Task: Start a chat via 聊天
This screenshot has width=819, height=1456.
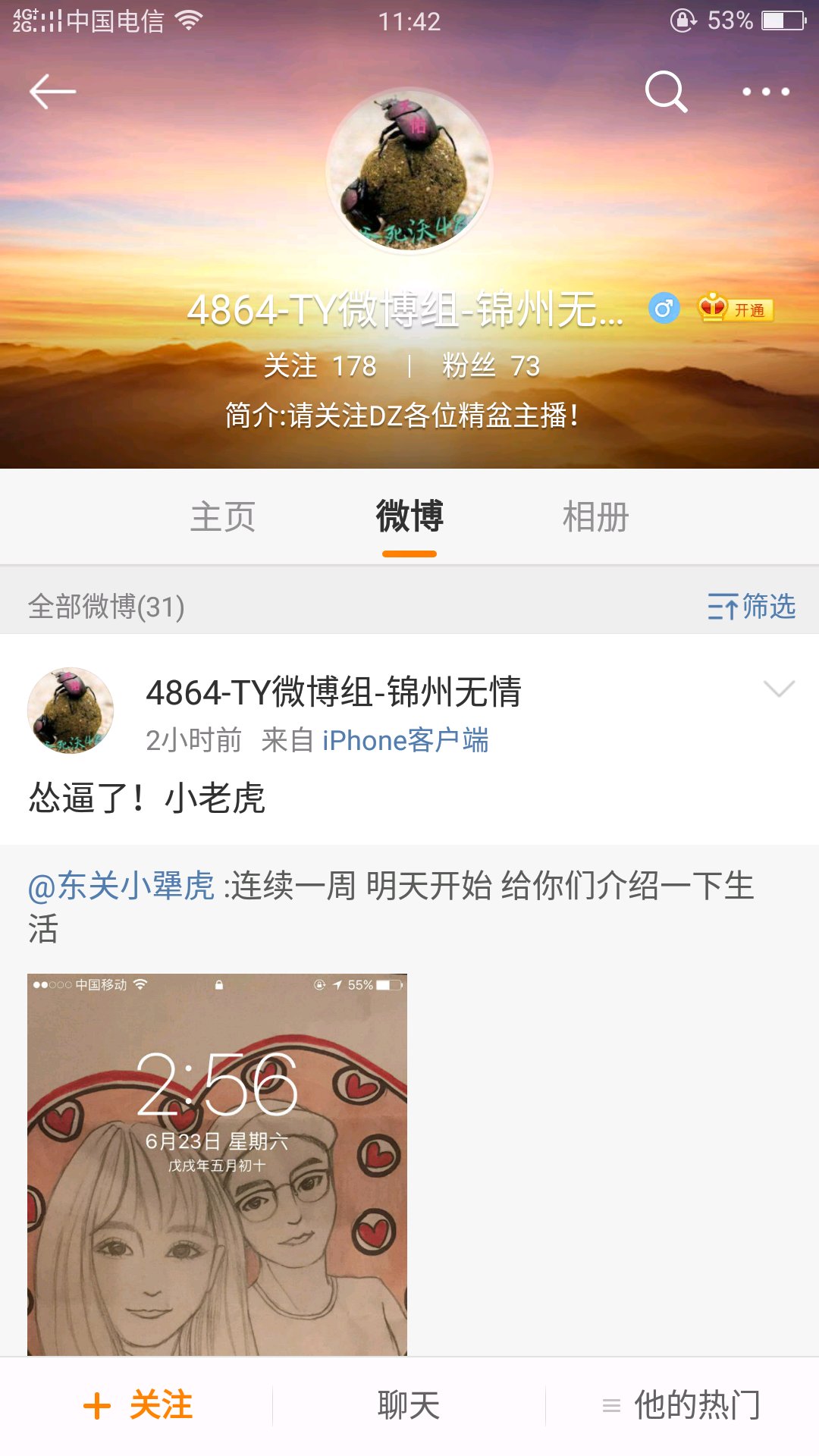Action: 409,1405
